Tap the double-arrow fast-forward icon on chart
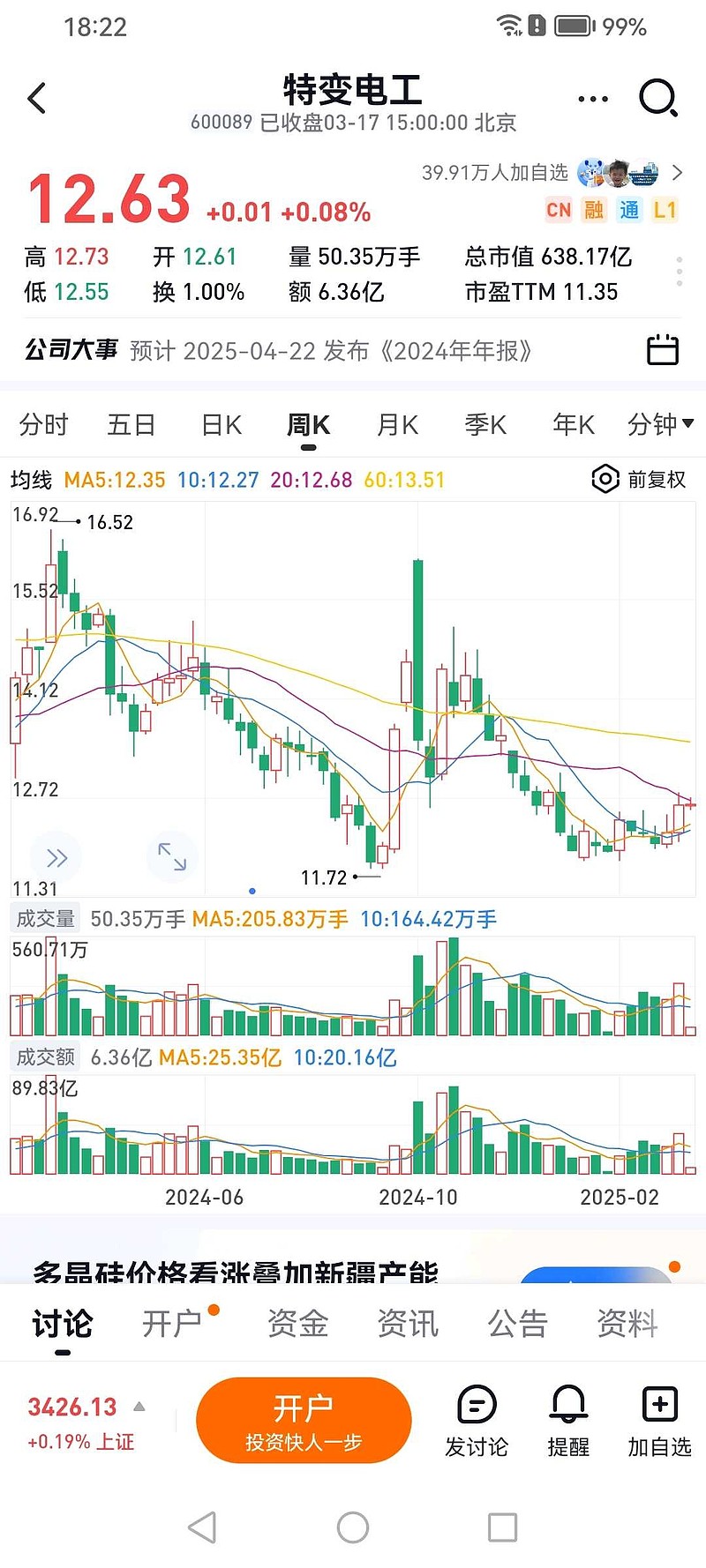 pos(56,856)
